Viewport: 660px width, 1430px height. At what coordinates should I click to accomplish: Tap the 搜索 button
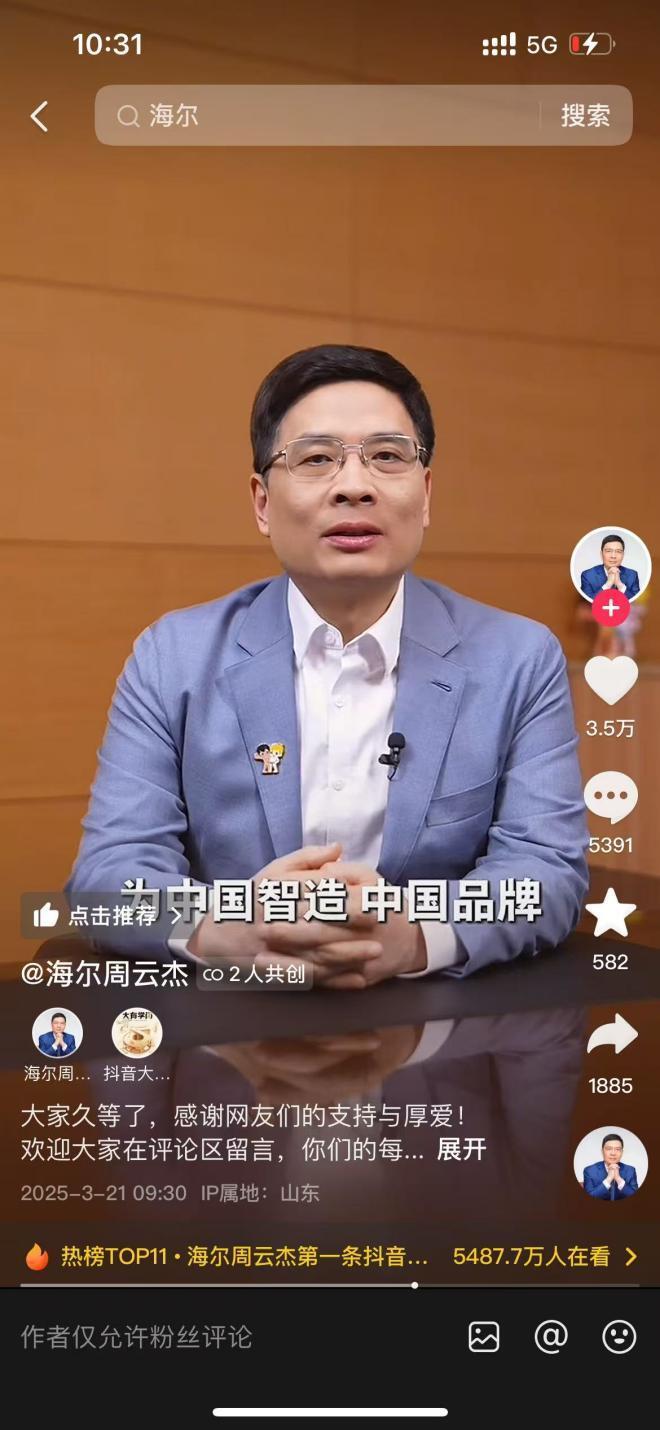[x=585, y=116]
